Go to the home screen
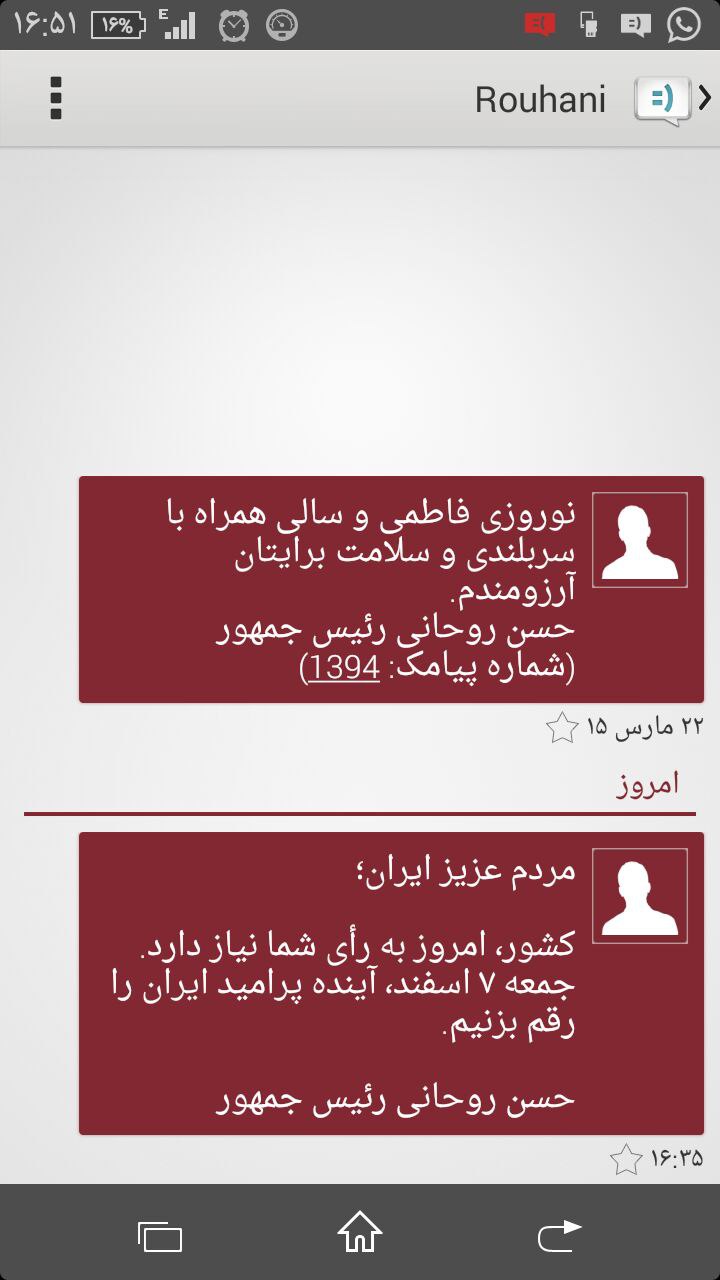 360,1232
